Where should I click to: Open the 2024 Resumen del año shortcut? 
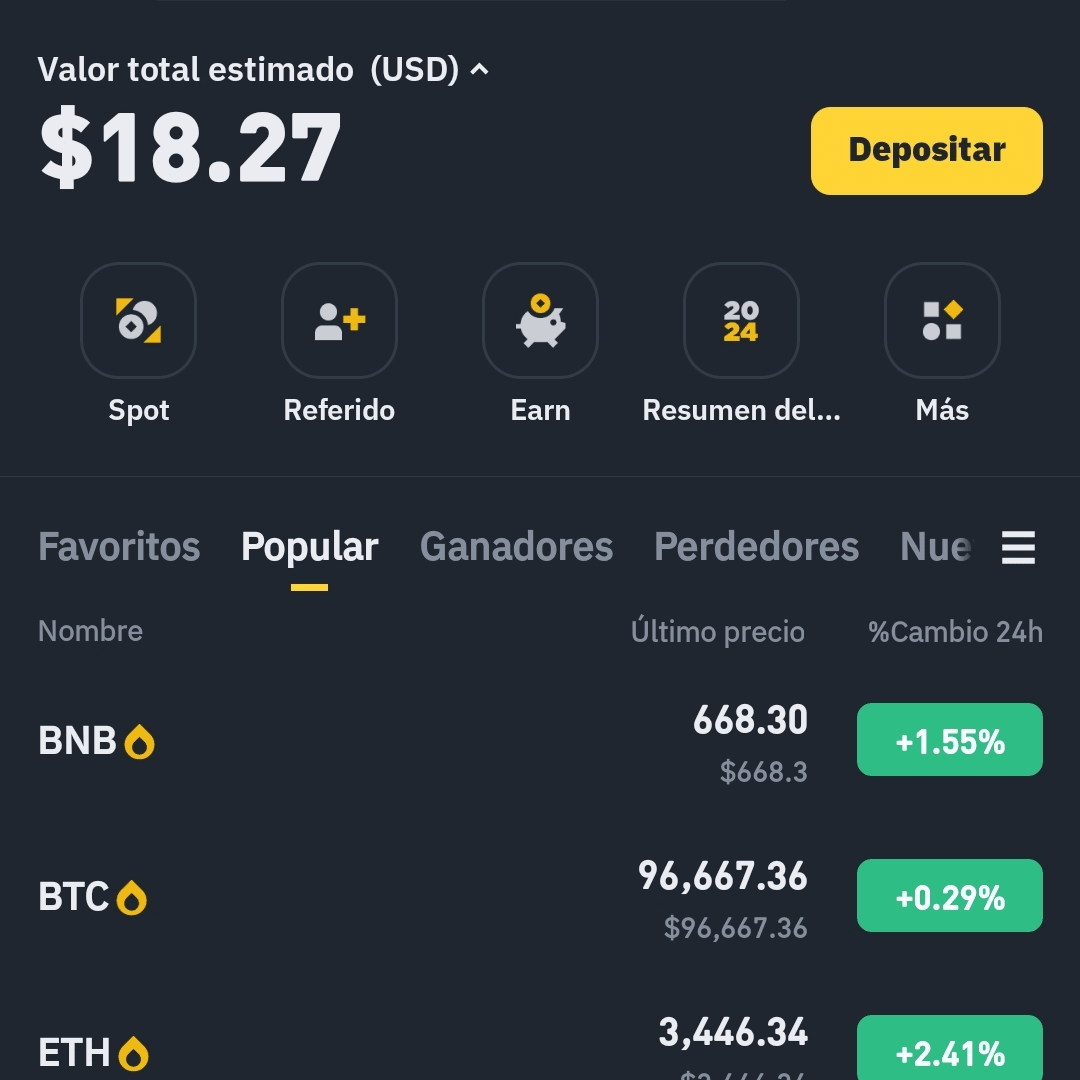741,320
